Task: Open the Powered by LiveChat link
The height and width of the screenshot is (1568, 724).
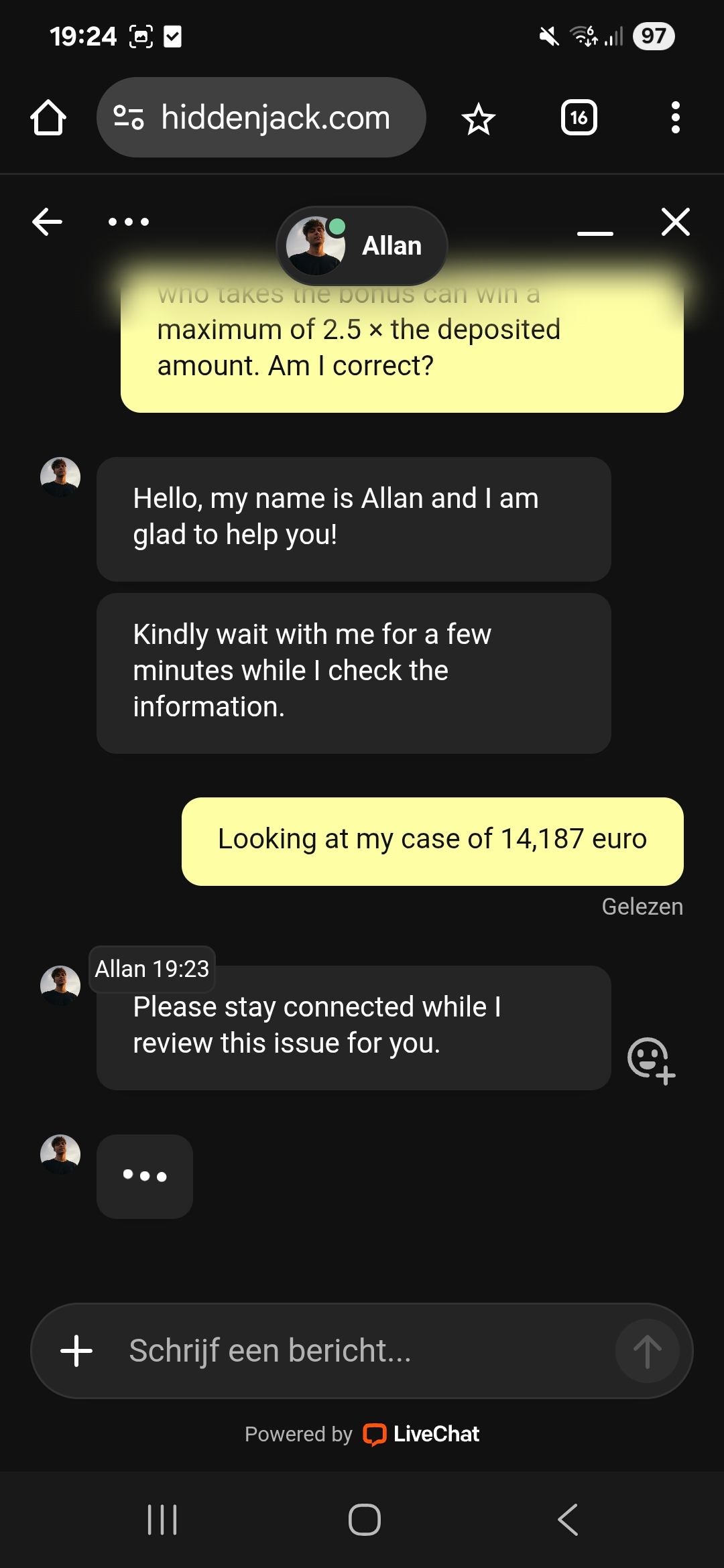Action: 362,1434
